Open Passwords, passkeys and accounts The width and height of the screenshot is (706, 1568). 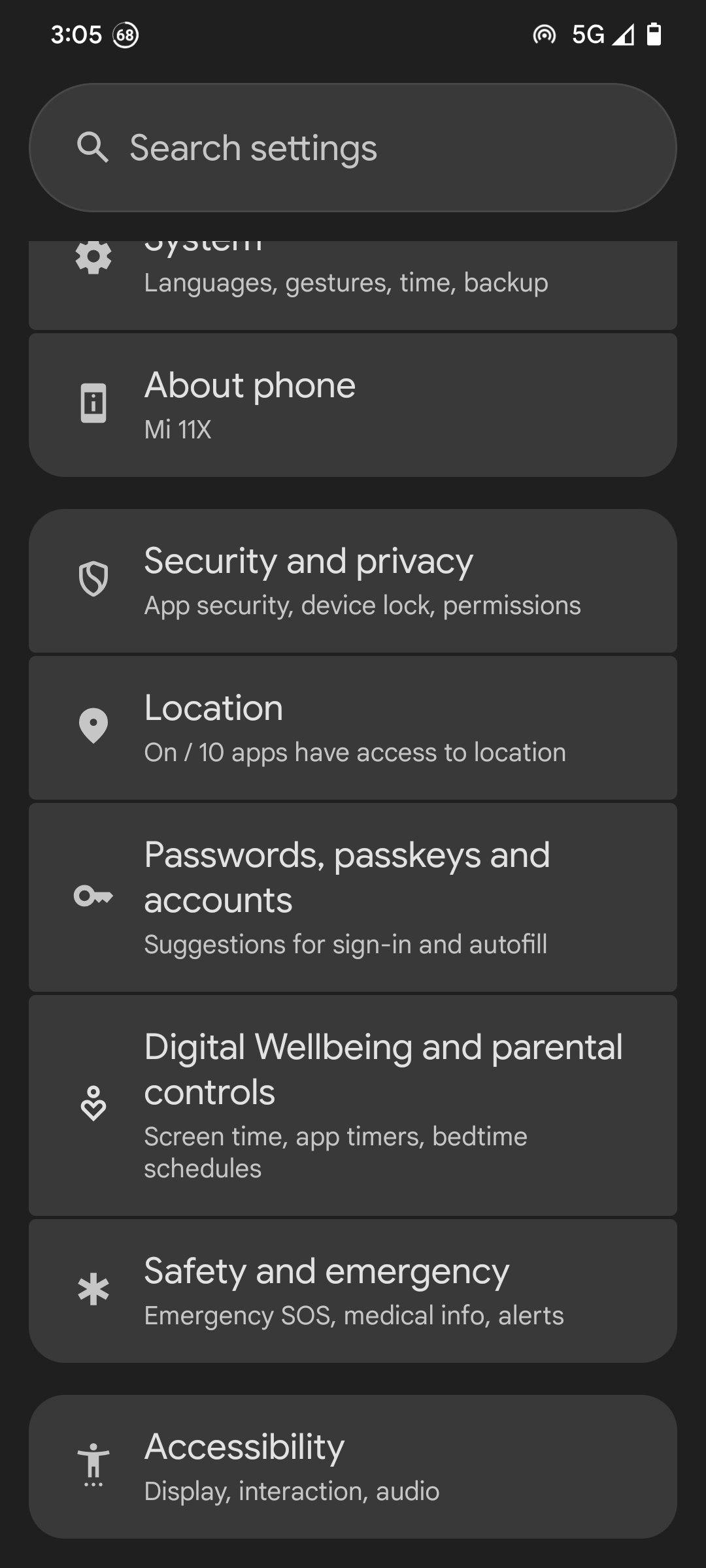353,897
